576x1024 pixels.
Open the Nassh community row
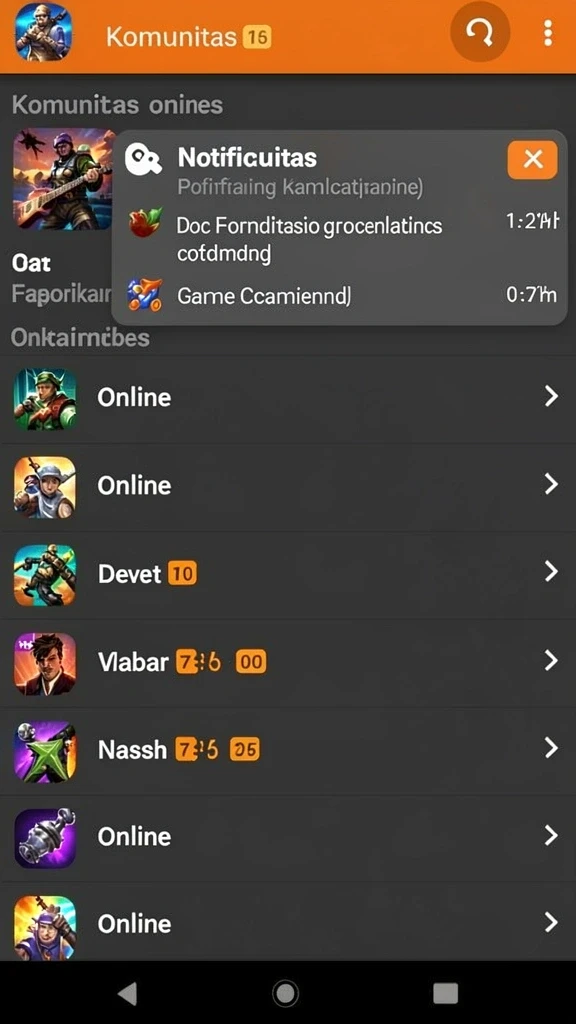288,750
